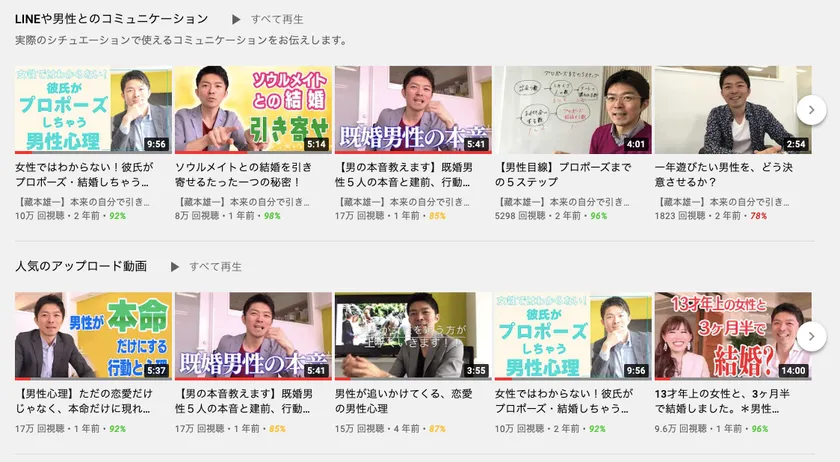Viewport: 840px width, 462px height.
Task: Open video プロポーズまでの5ステップ
Action: pyautogui.click(x=572, y=110)
